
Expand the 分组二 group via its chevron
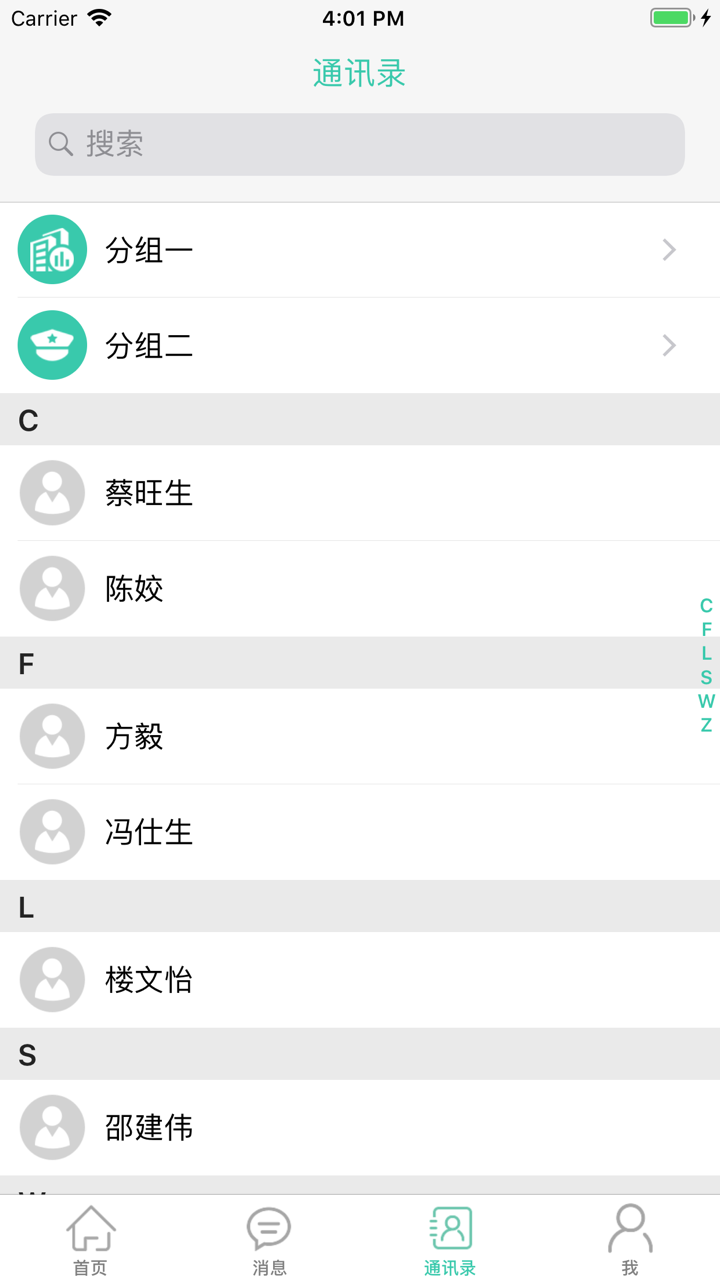point(667,345)
